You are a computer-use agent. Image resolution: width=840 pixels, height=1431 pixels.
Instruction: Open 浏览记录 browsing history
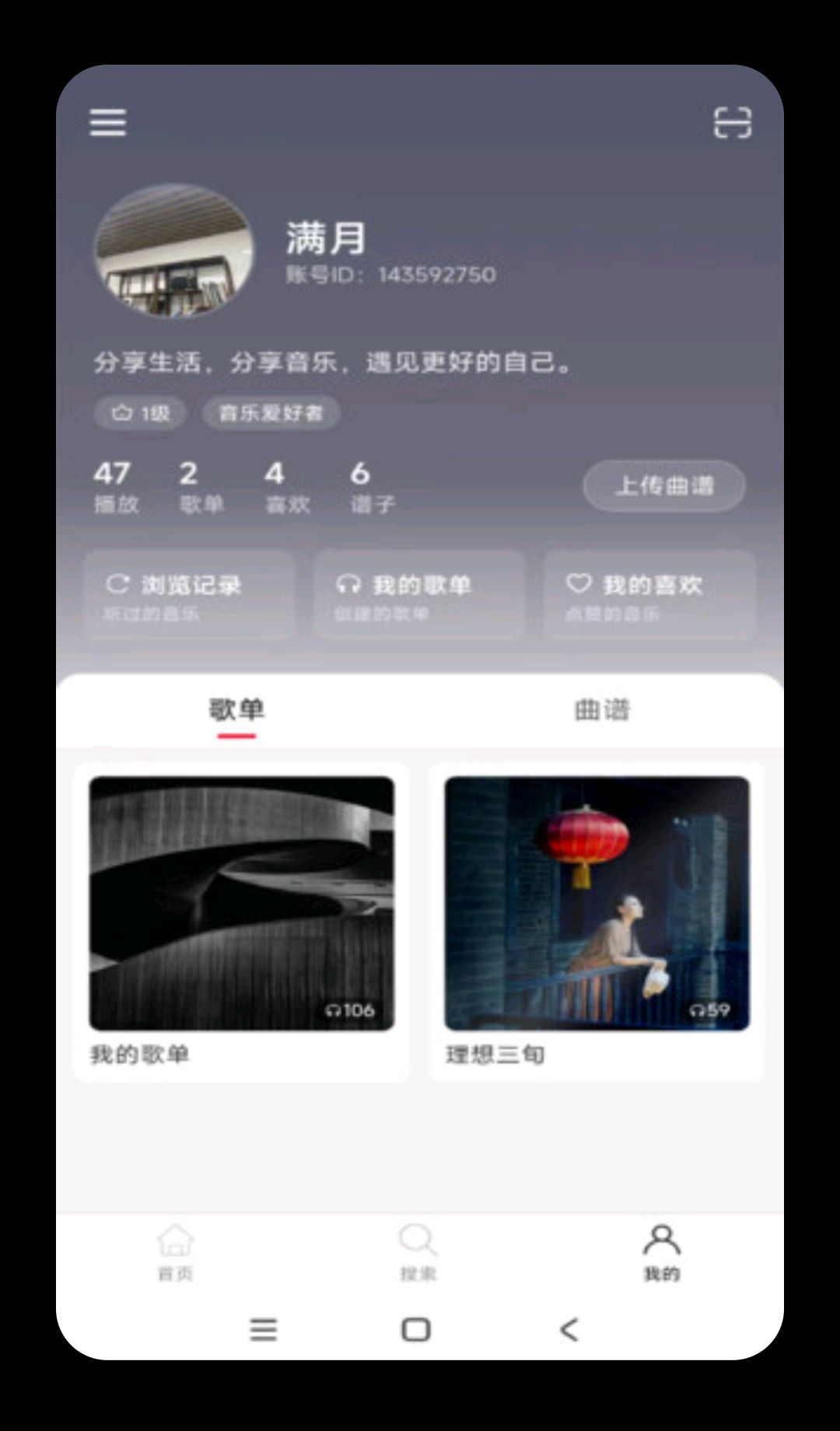click(x=188, y=595)
